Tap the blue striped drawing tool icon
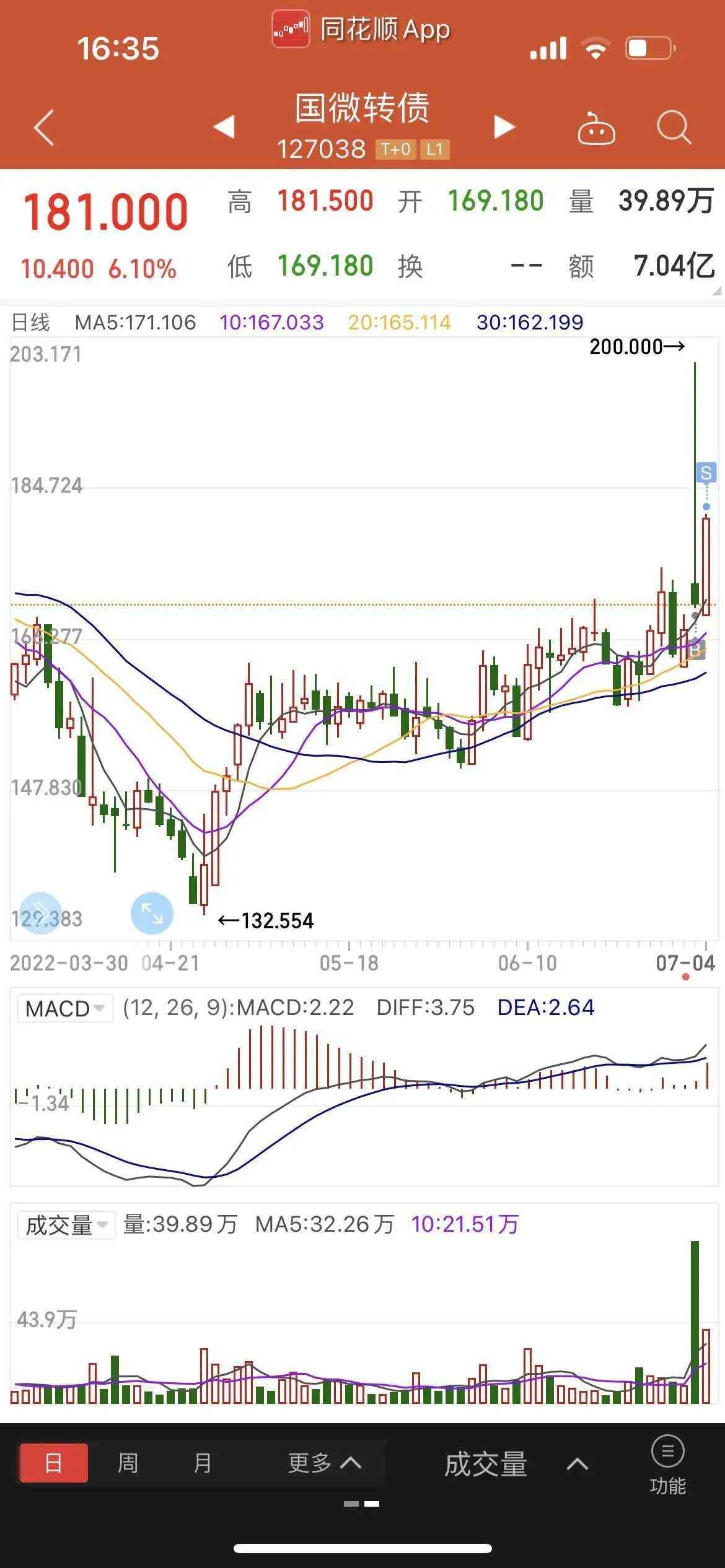 [x=41, y=913]
